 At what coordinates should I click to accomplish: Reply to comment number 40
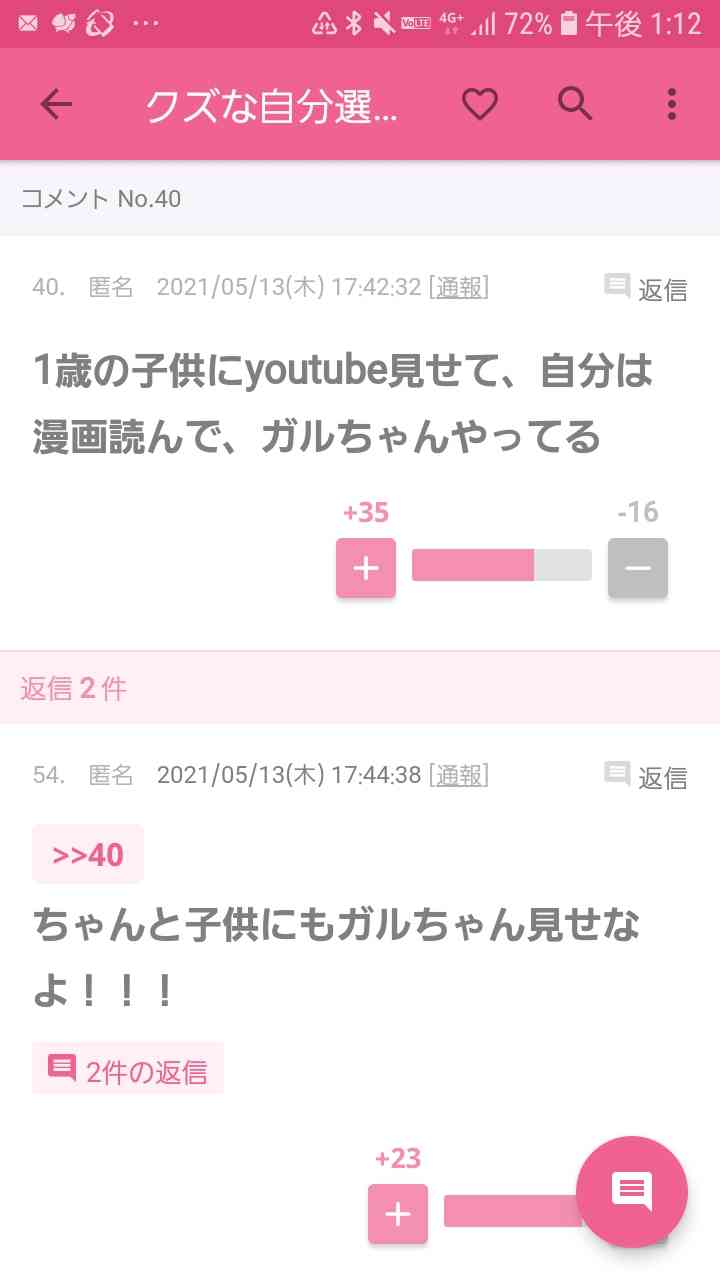(x=646, y=289)
